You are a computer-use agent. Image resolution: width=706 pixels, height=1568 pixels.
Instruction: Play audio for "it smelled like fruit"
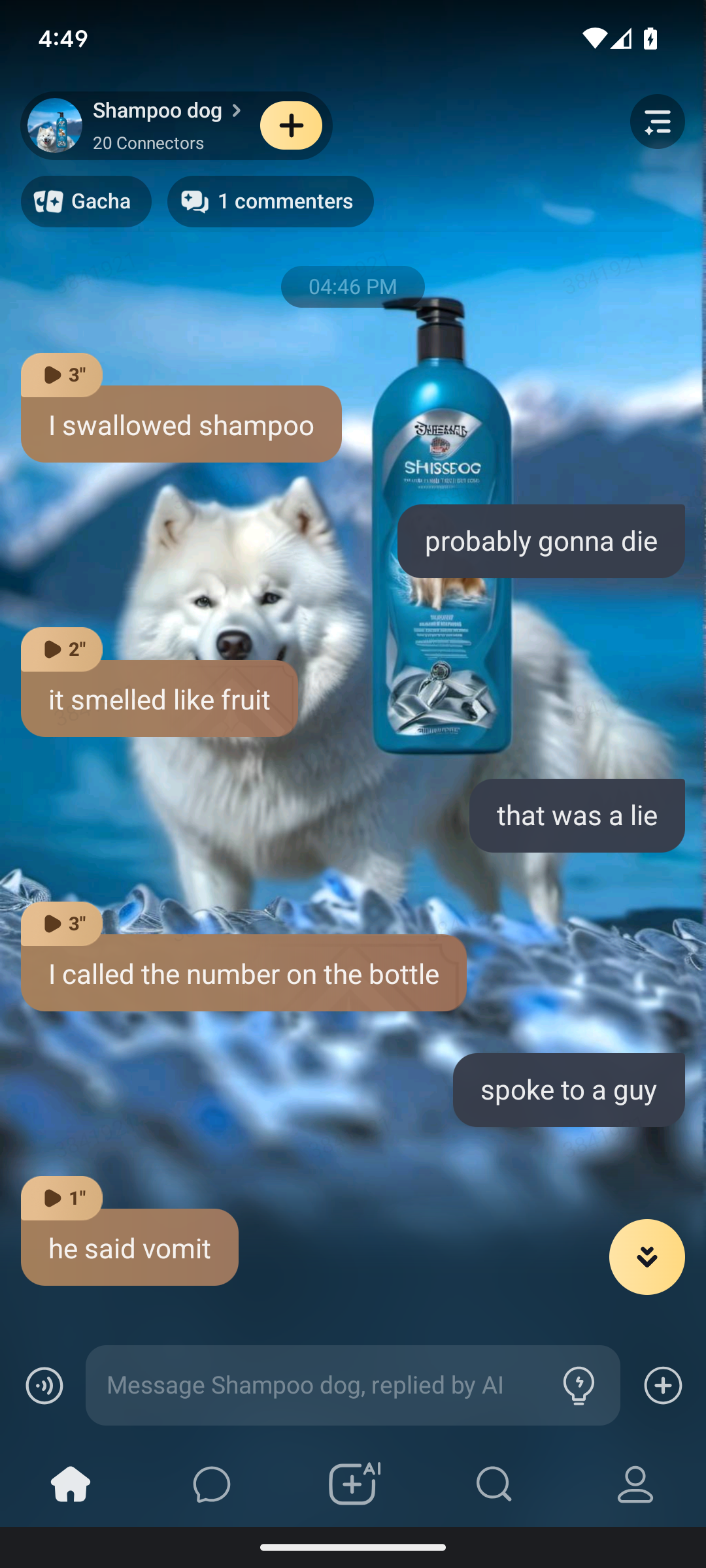(x=62, y=649)
